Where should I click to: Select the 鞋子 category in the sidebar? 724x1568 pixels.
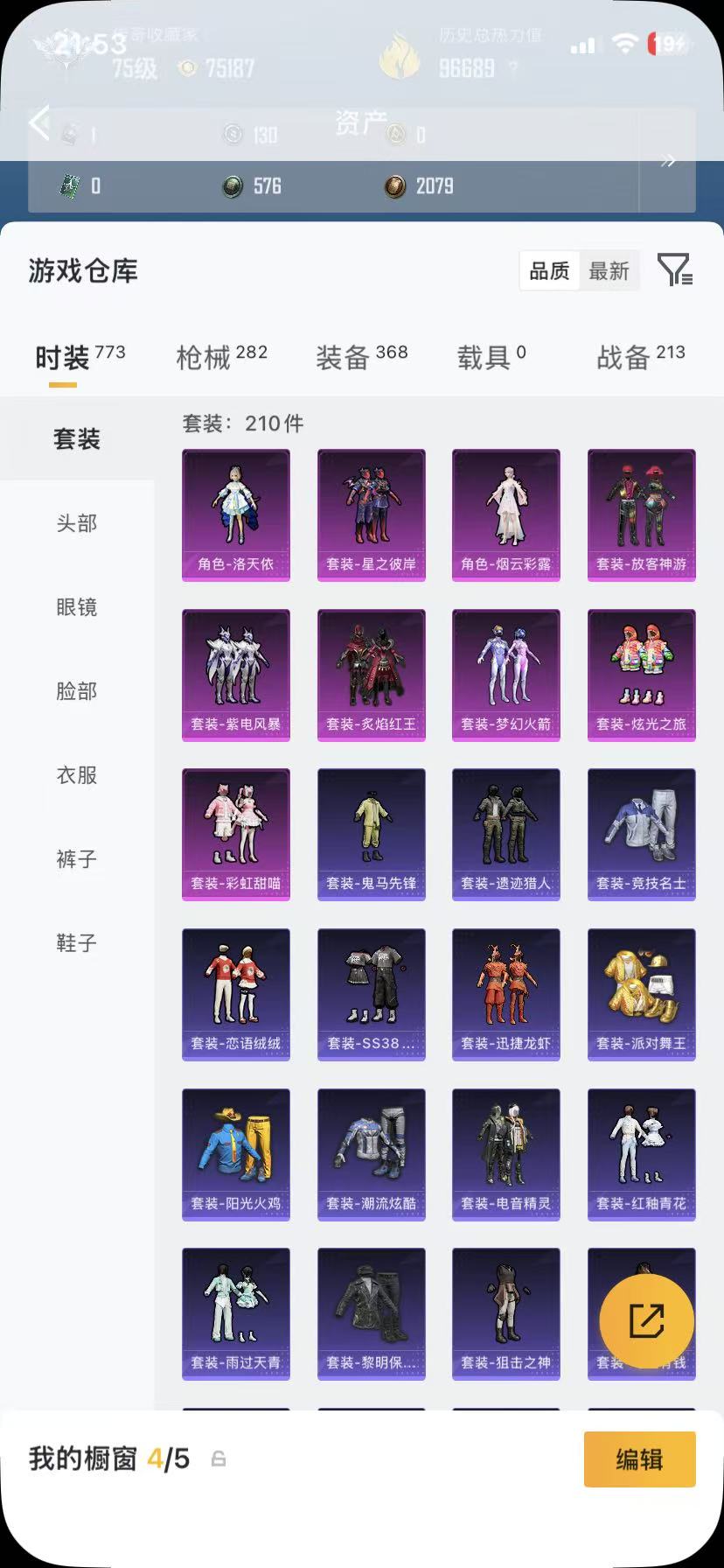[76, 943]
